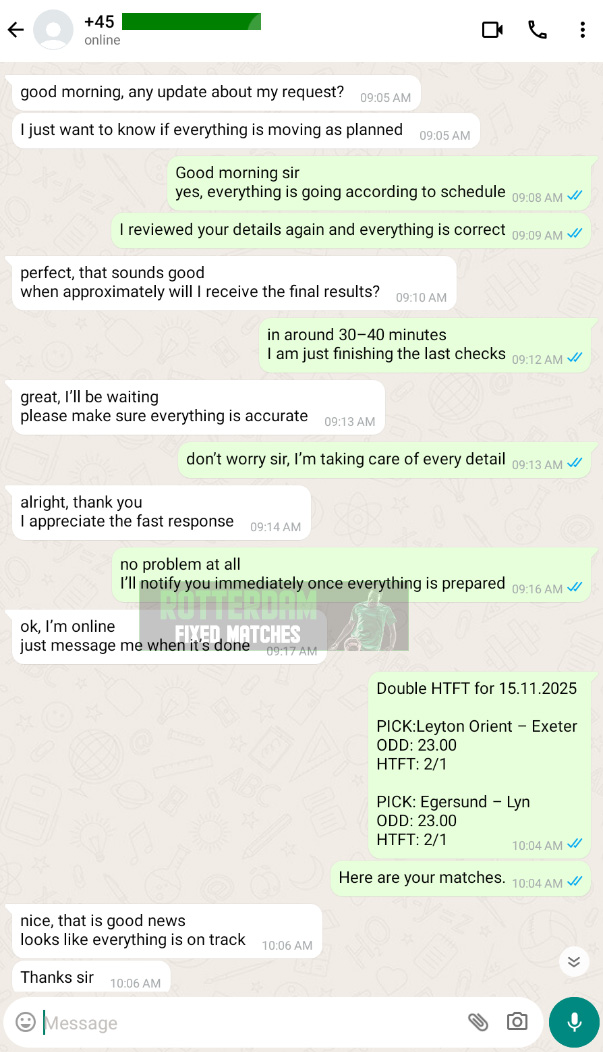Attach a file with the paperclip
This screenshot has width=603, height=1052.
(478, 1022)
